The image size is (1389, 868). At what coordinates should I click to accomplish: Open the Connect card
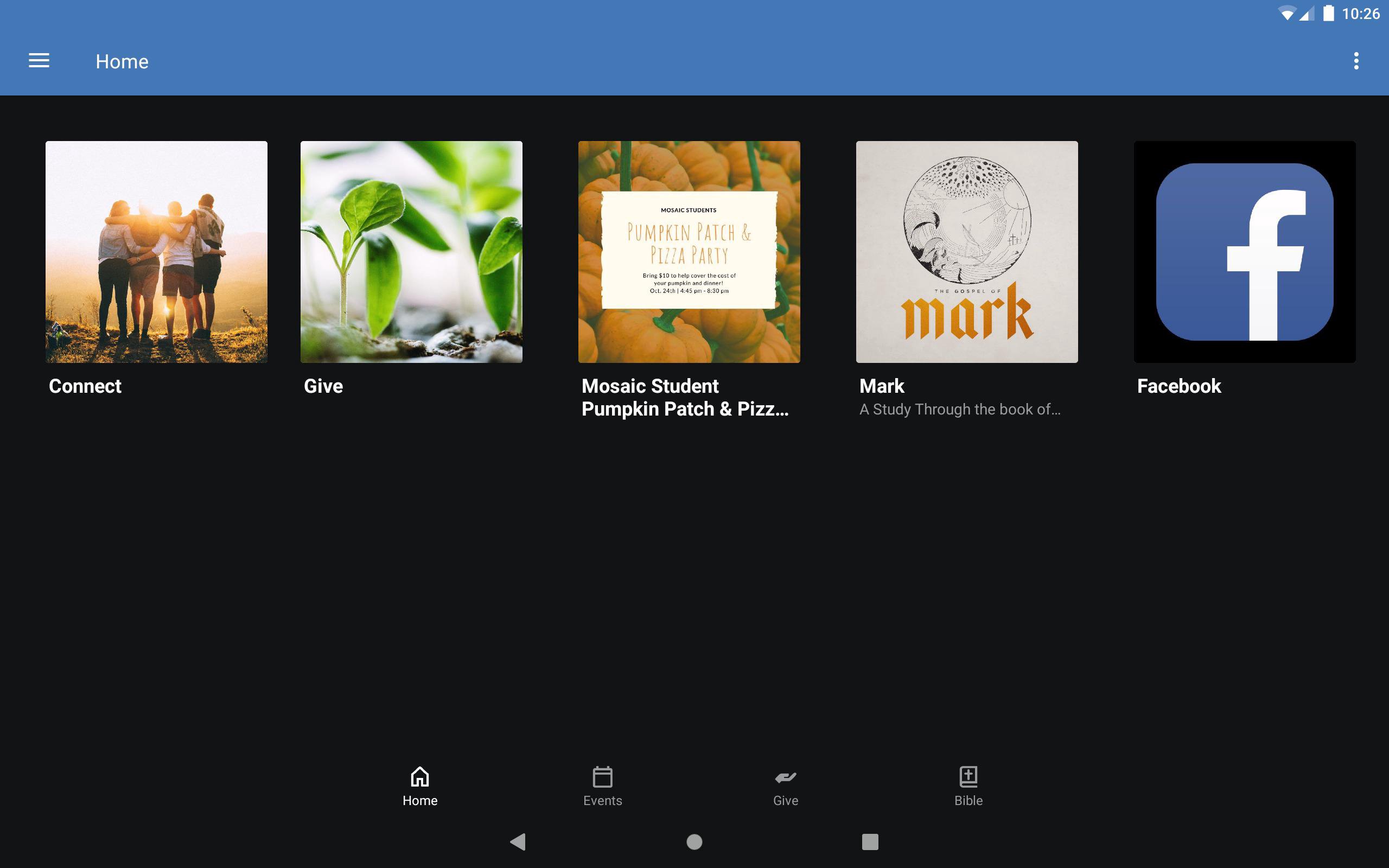click(x=156, y=251)
